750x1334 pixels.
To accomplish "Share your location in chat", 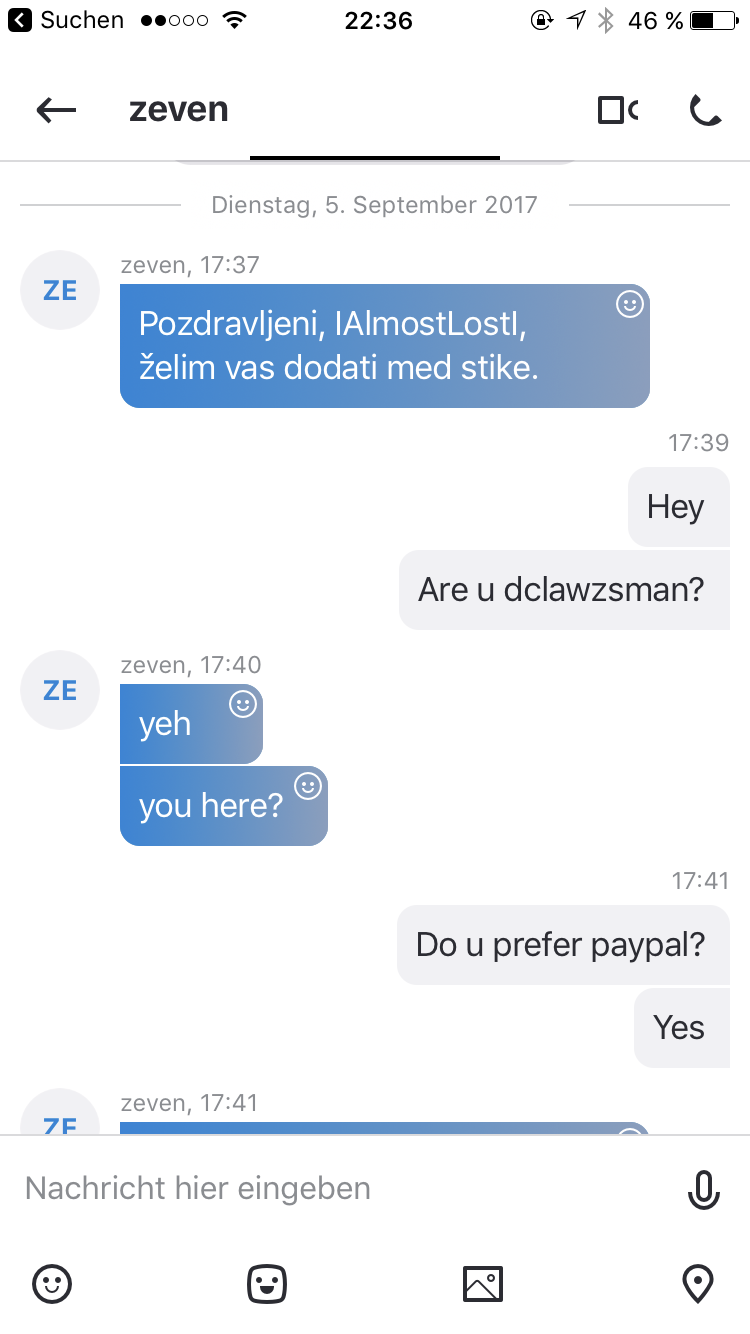I will [x=697, y=1283].
